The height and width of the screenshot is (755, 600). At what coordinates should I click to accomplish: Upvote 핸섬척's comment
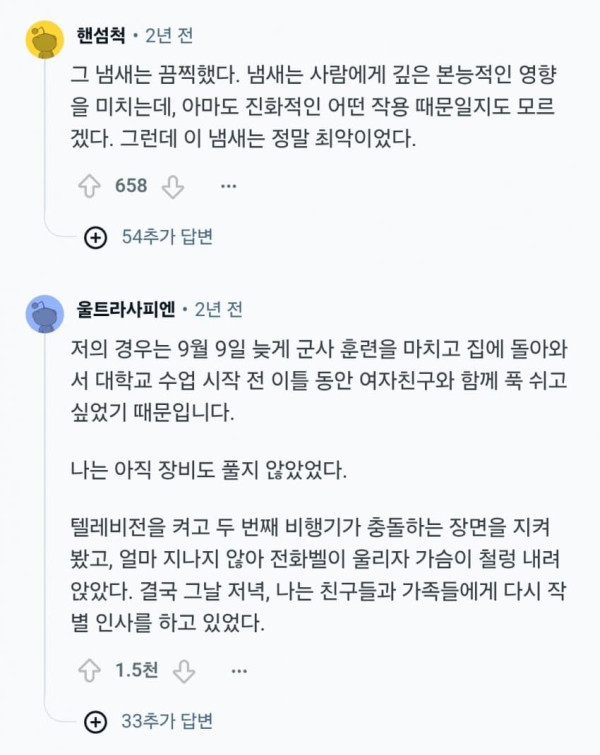tap(89, 186)
